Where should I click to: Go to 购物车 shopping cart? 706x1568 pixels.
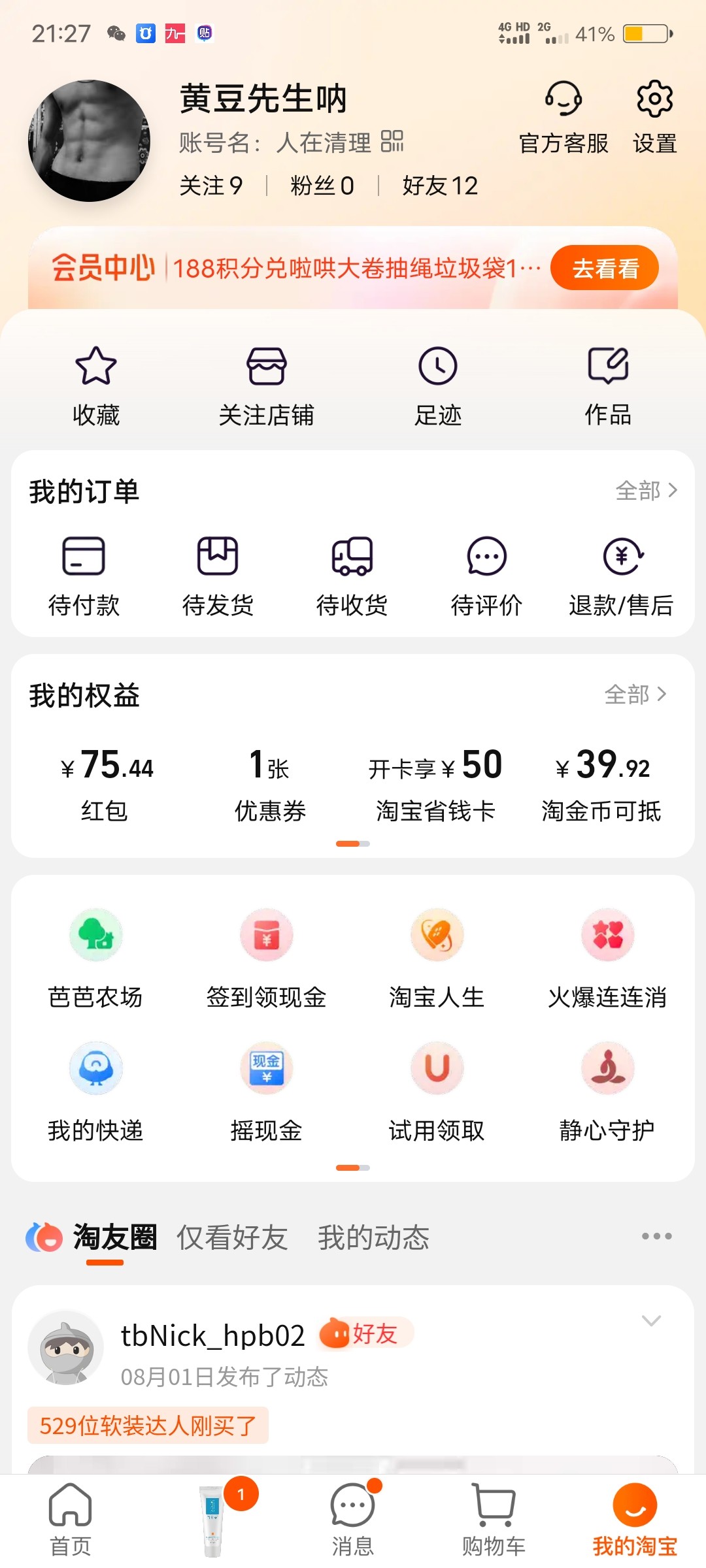tap(494, 1519)
